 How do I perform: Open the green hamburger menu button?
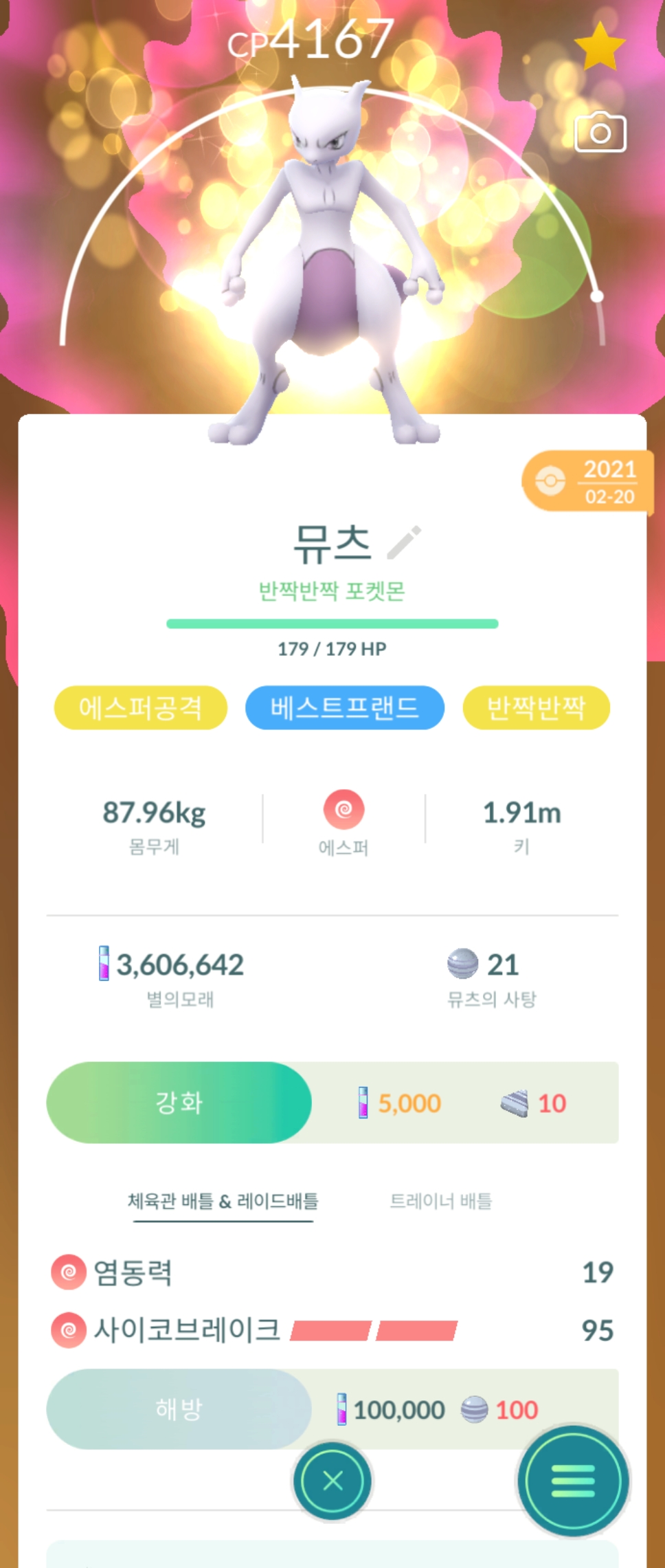572,1481
